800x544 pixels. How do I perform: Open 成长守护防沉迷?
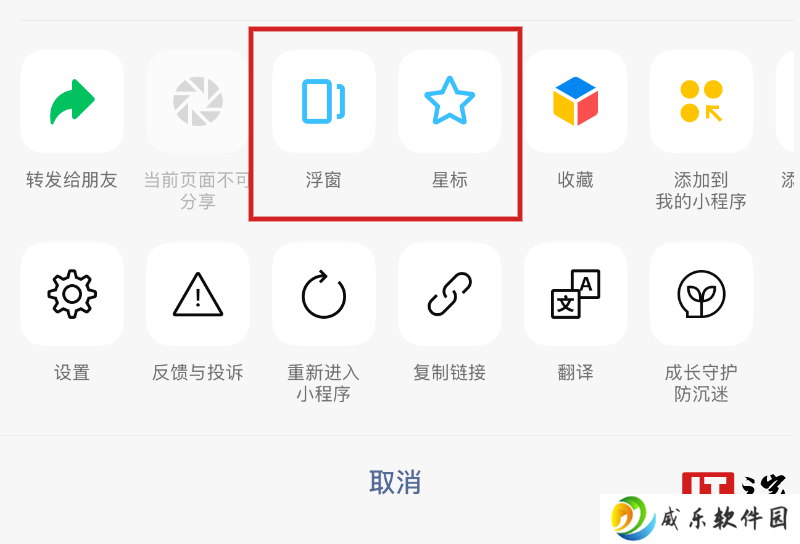point(701,294)
